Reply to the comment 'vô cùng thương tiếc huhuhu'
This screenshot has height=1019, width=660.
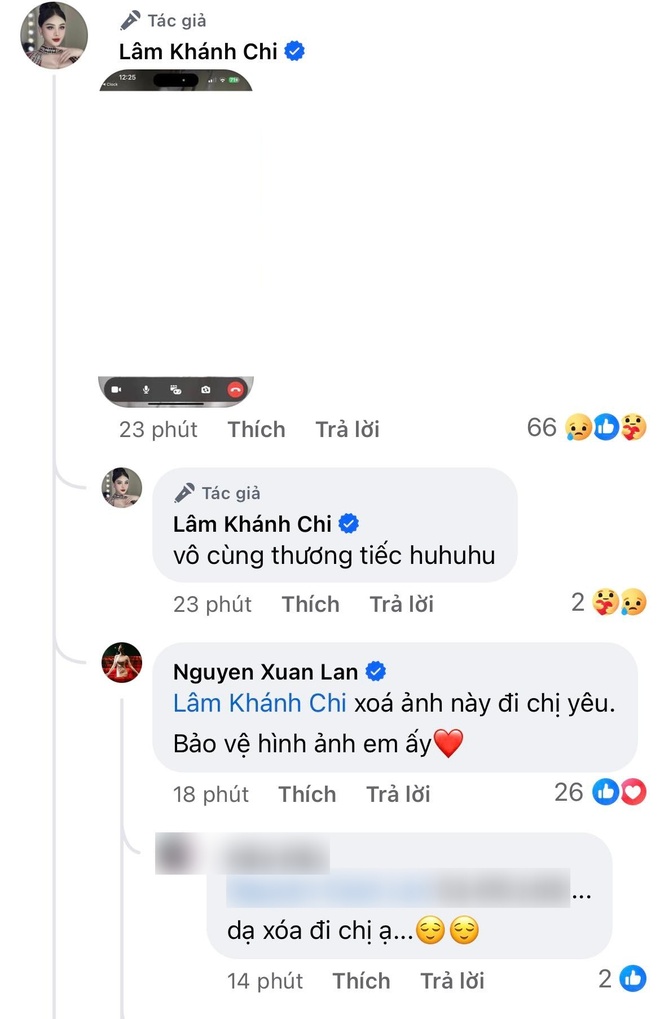401,605
